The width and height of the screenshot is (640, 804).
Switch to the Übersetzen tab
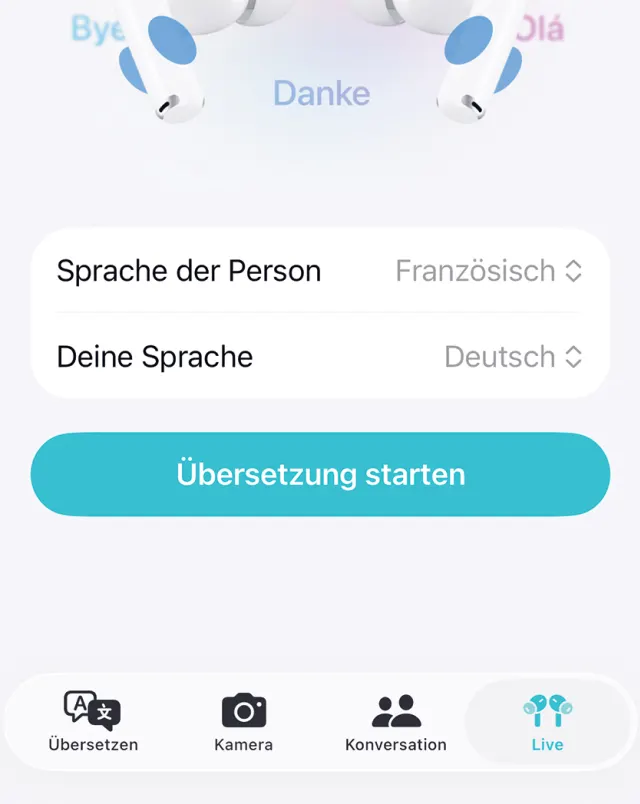93,722
